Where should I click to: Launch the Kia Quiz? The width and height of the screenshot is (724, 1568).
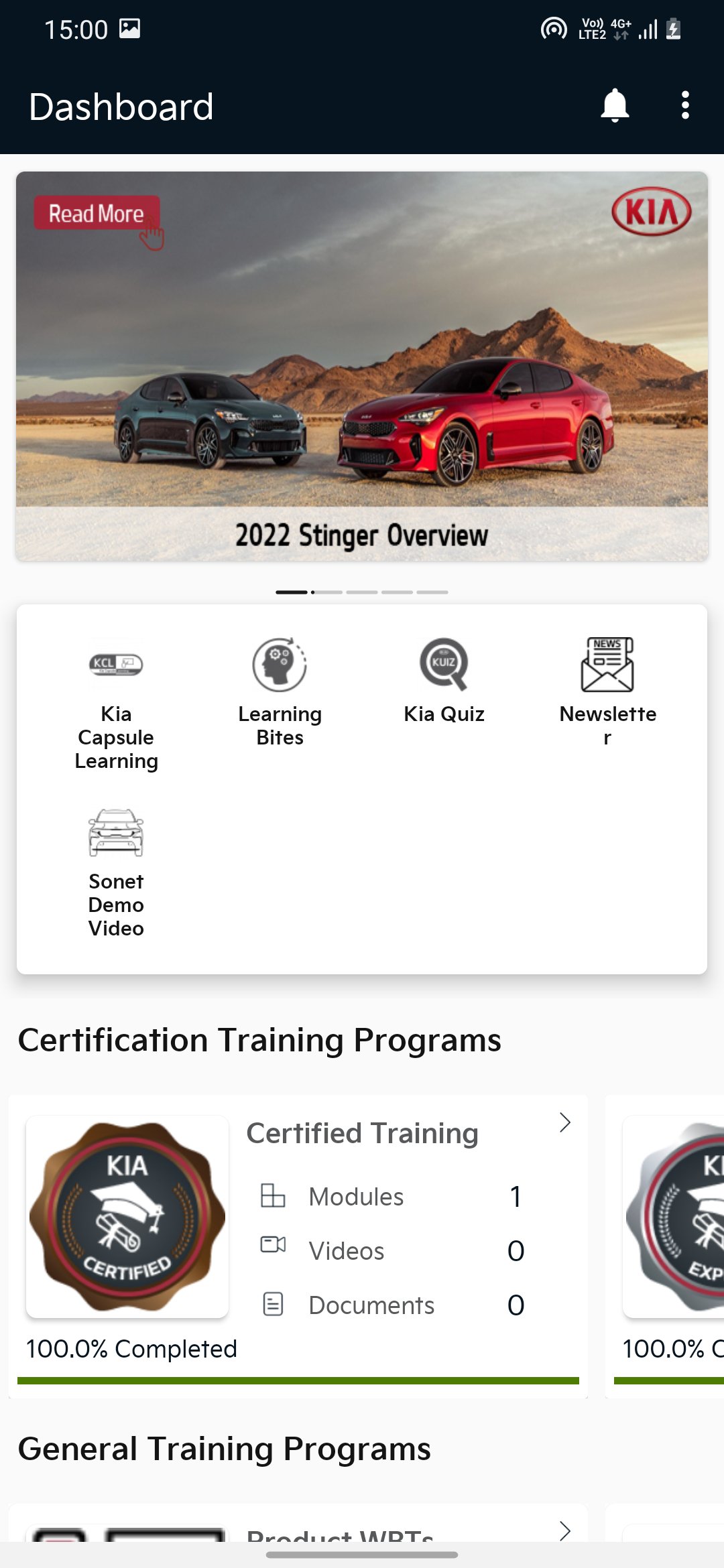click(x=444, y=681)
